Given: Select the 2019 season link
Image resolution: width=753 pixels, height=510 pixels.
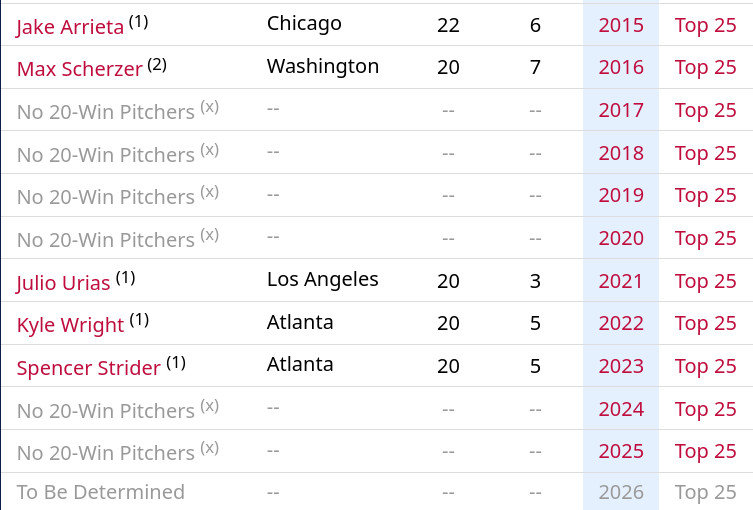Looking at the screenshot, I should [621, 195].
